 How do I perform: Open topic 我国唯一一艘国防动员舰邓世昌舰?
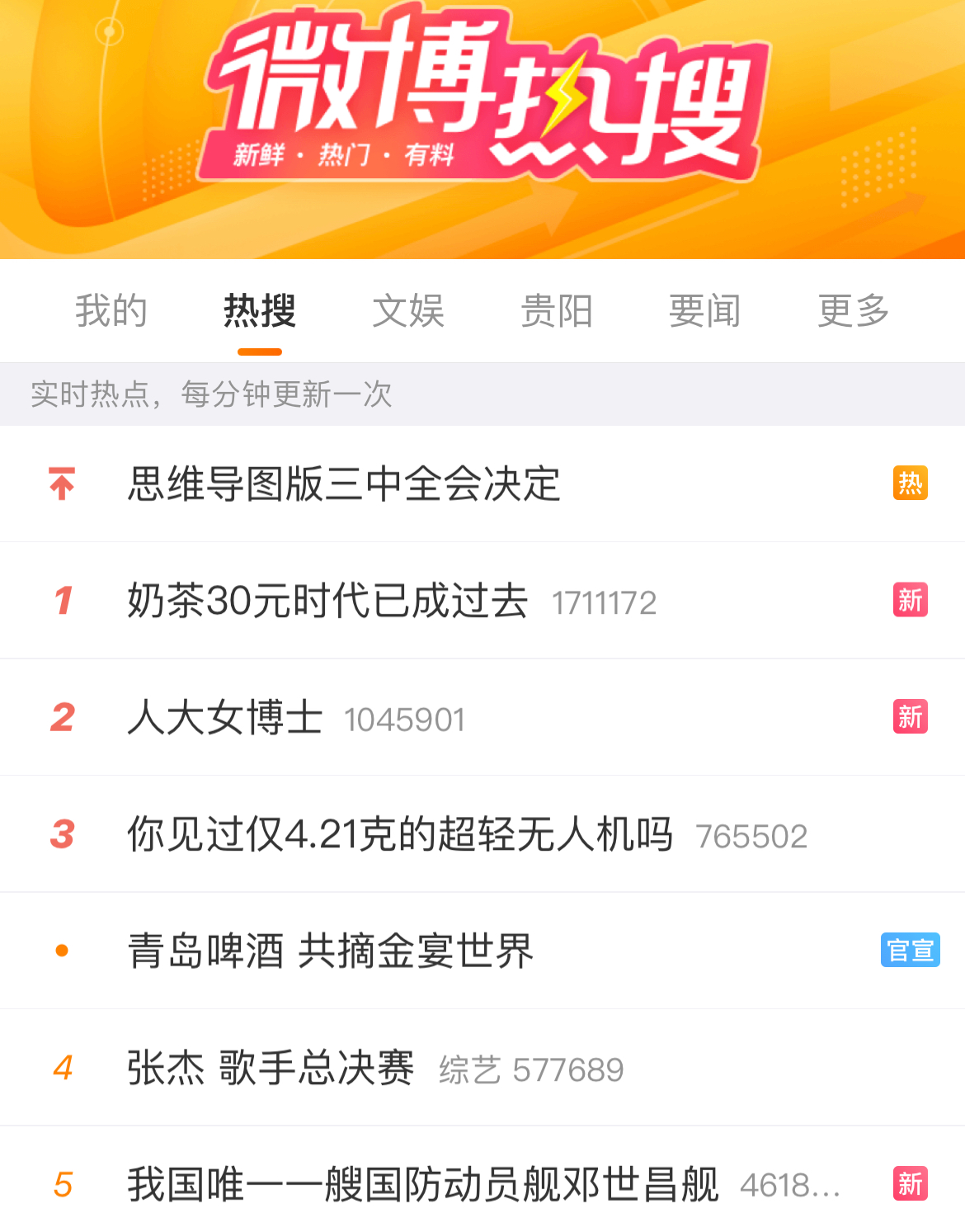click(422, 1184)
